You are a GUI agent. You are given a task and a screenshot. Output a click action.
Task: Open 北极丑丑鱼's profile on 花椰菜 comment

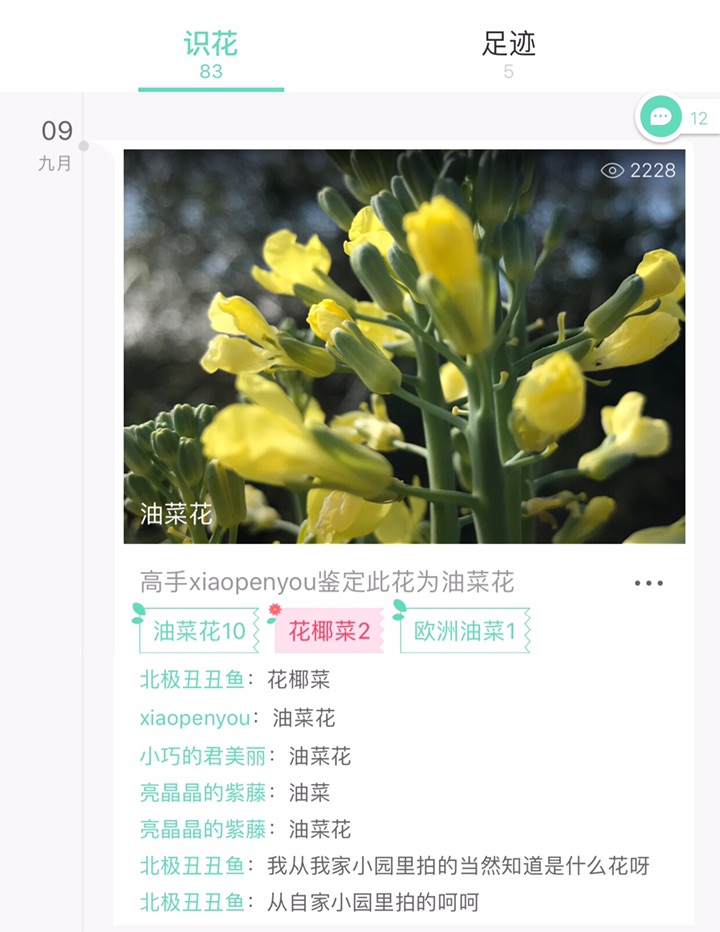tap(192, 680)
